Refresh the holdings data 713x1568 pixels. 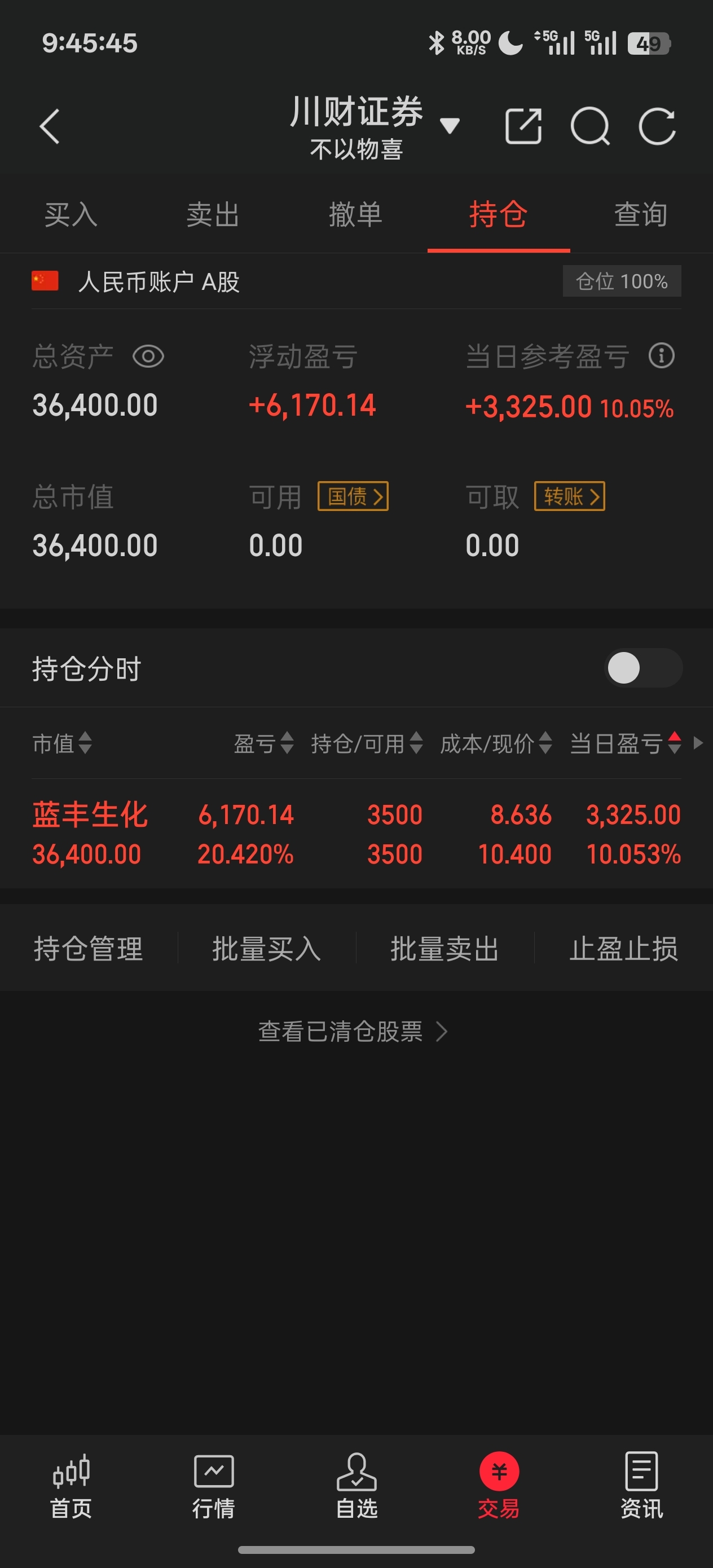coord(657,126)
